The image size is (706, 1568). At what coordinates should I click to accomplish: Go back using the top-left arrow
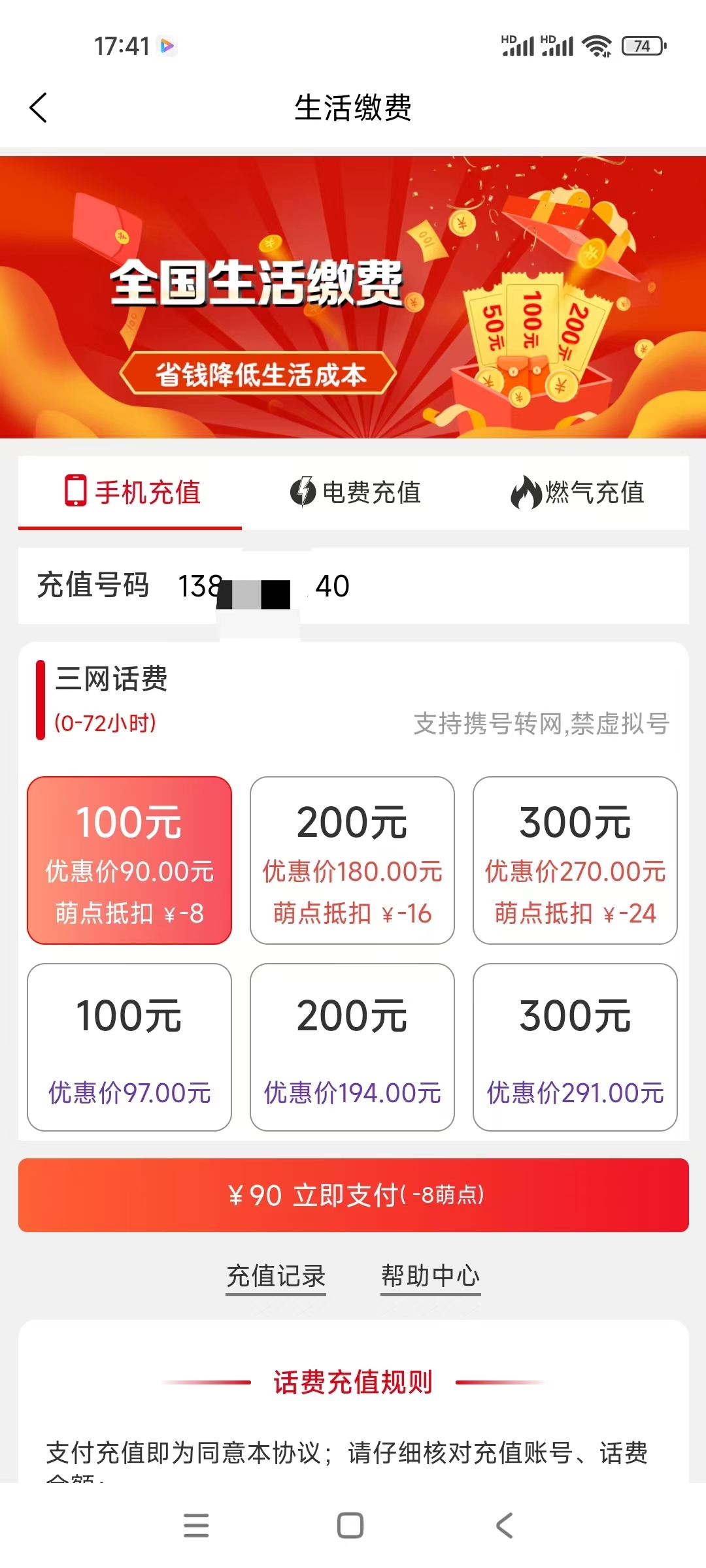(x=39, y=108)
